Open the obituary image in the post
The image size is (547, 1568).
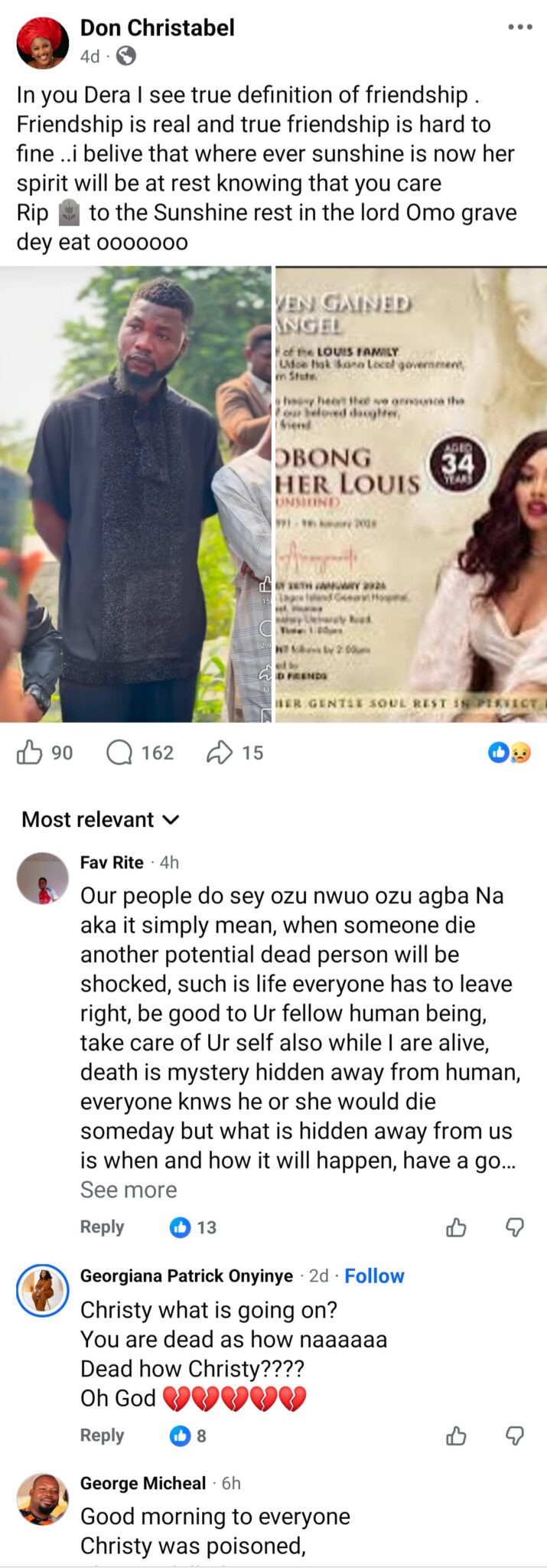(411, 494)
